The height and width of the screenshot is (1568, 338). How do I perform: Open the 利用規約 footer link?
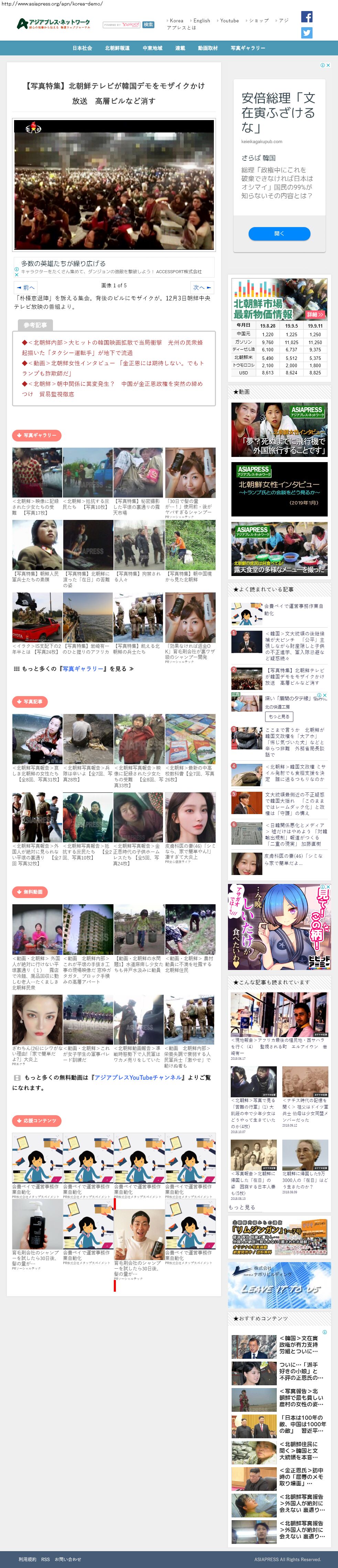27,1559
